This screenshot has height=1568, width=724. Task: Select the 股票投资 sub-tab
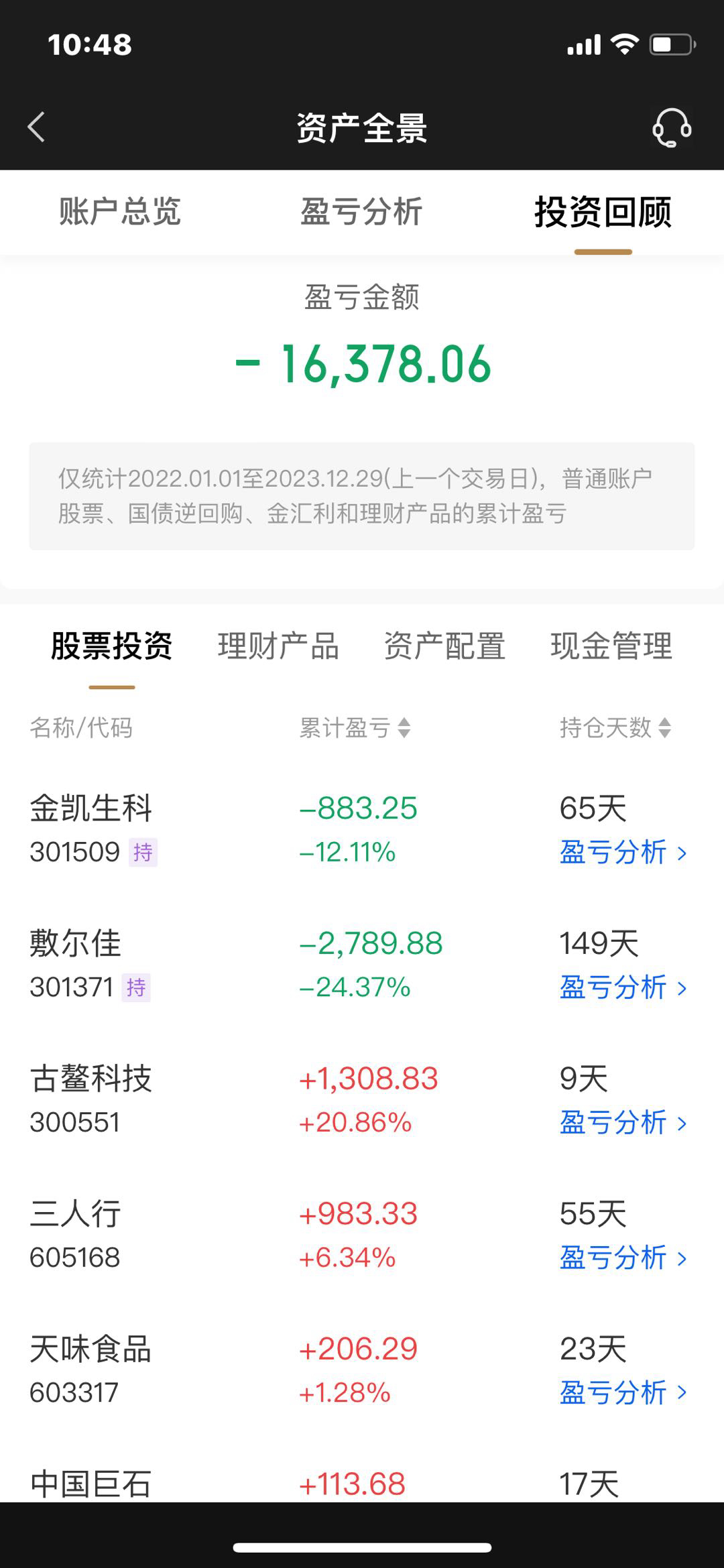112,646
